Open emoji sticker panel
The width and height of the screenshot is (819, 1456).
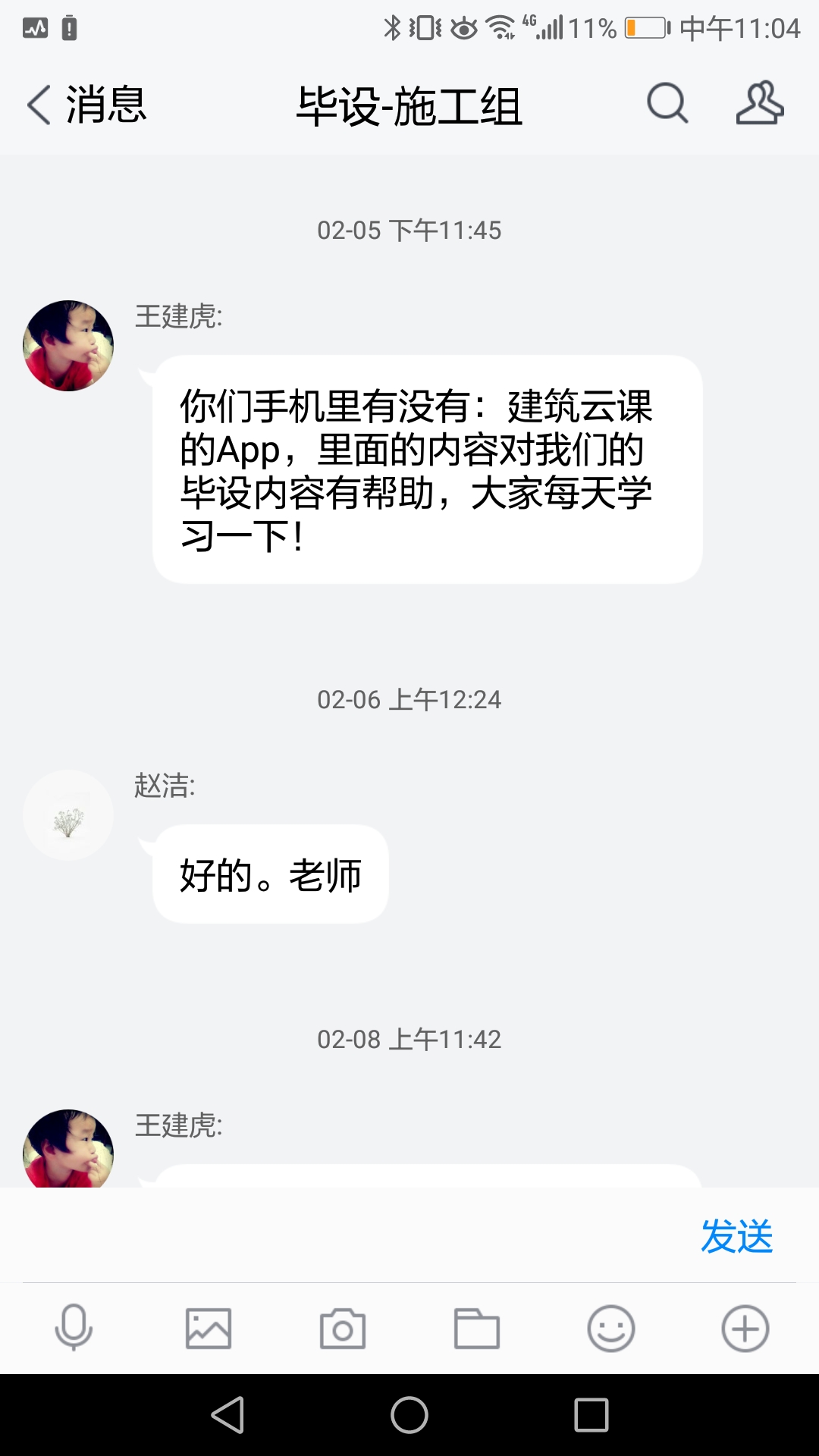click(x=610, y=1329)
